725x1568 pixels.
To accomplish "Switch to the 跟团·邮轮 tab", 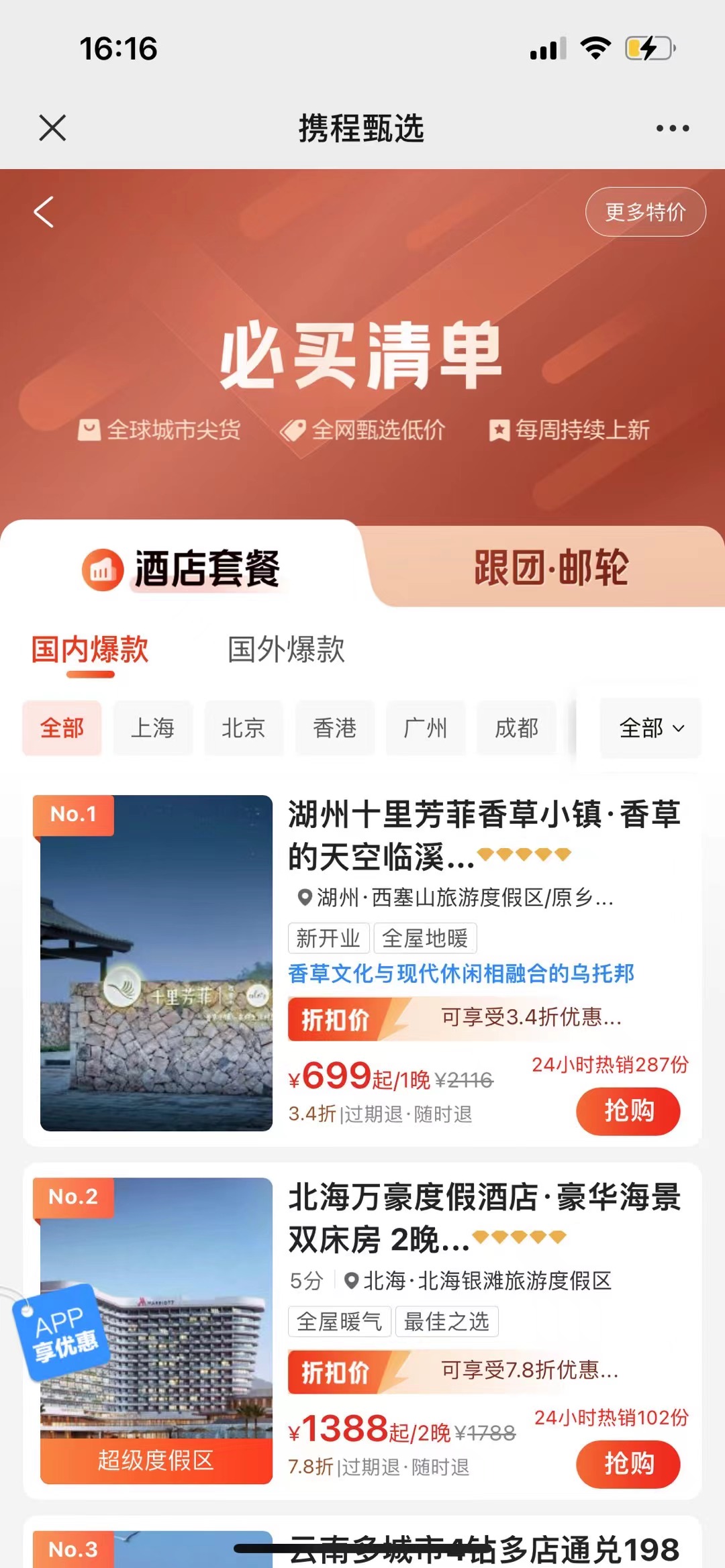I will point(550,568).
